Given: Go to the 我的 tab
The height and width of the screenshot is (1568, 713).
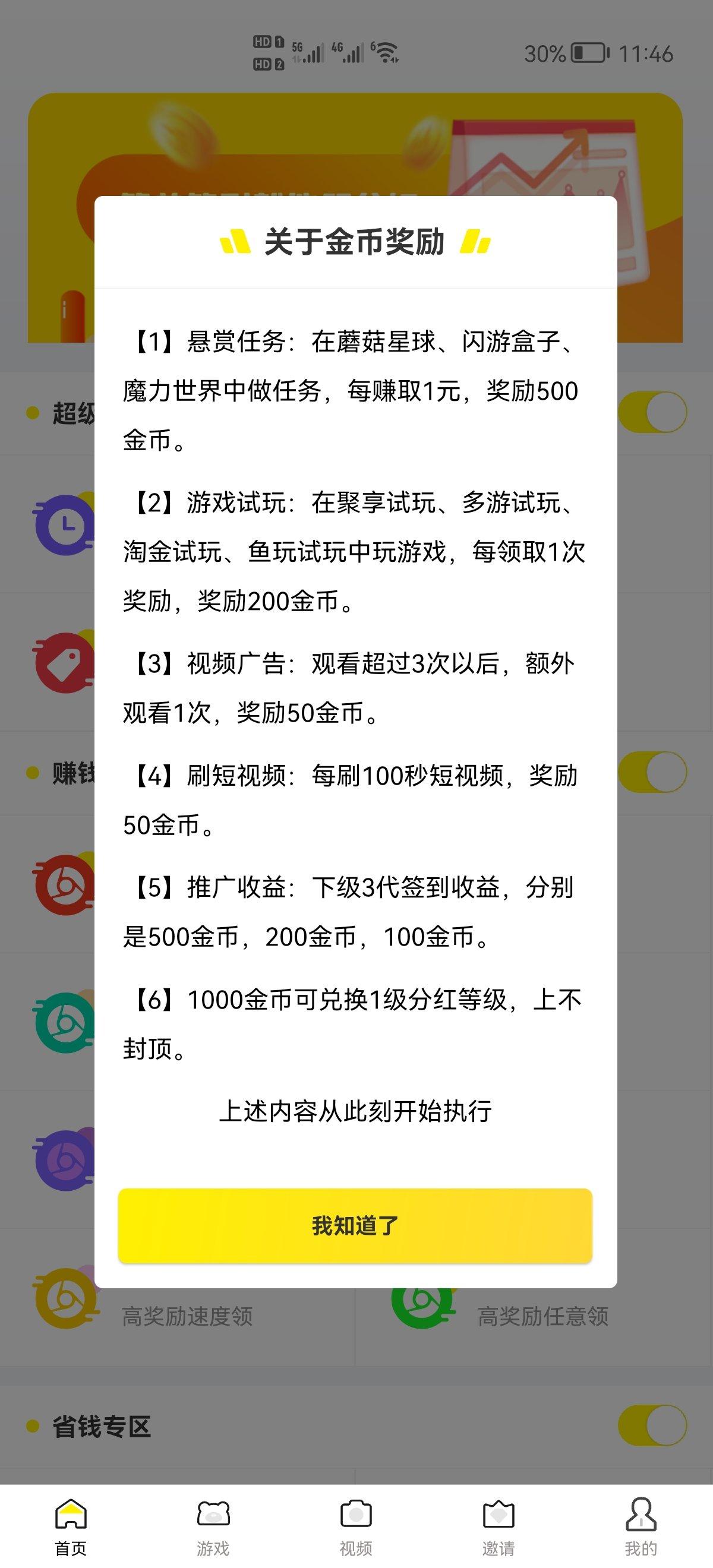Looking at the screenshot, I should (641, 1527).
